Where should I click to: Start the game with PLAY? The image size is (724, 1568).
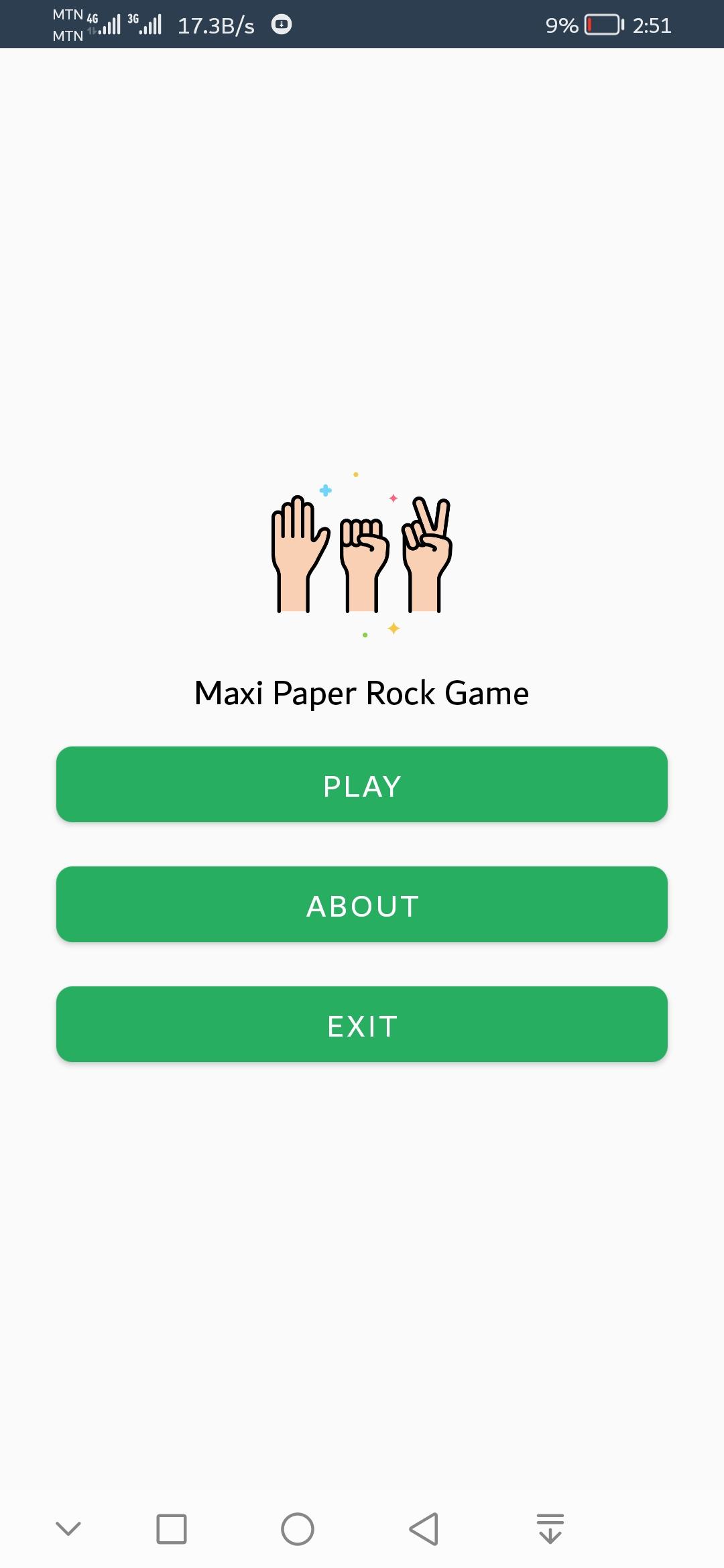362,785
